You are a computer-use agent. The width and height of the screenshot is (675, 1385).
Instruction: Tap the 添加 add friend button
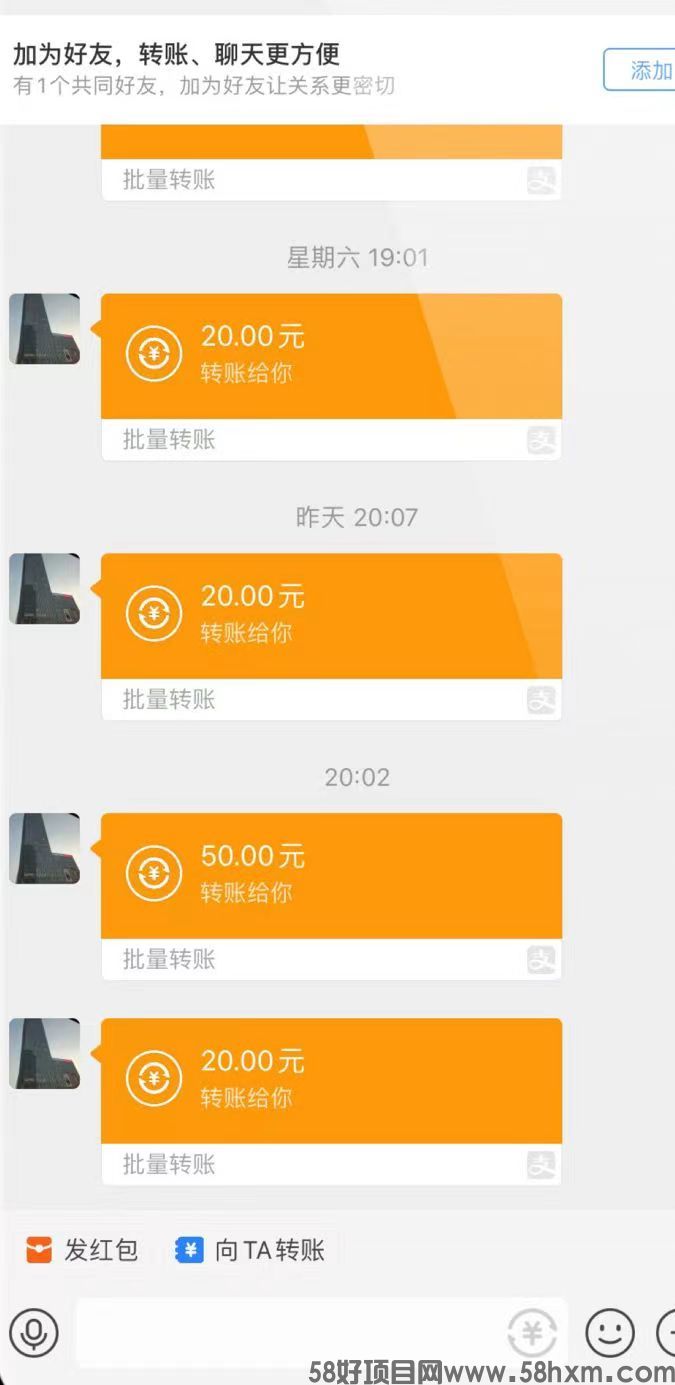(x=642, y=70)
